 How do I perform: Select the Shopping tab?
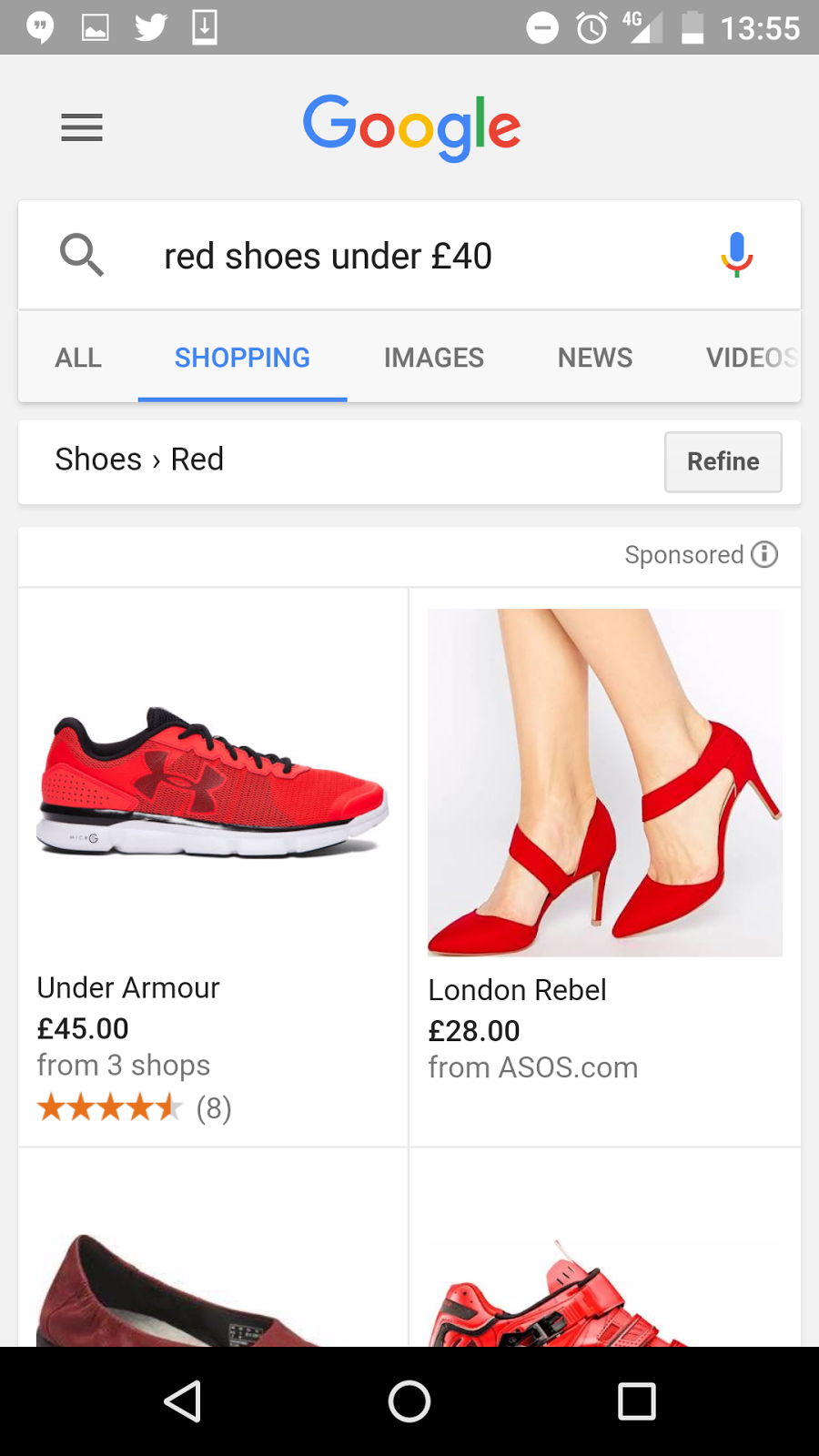tap(242, 358)
